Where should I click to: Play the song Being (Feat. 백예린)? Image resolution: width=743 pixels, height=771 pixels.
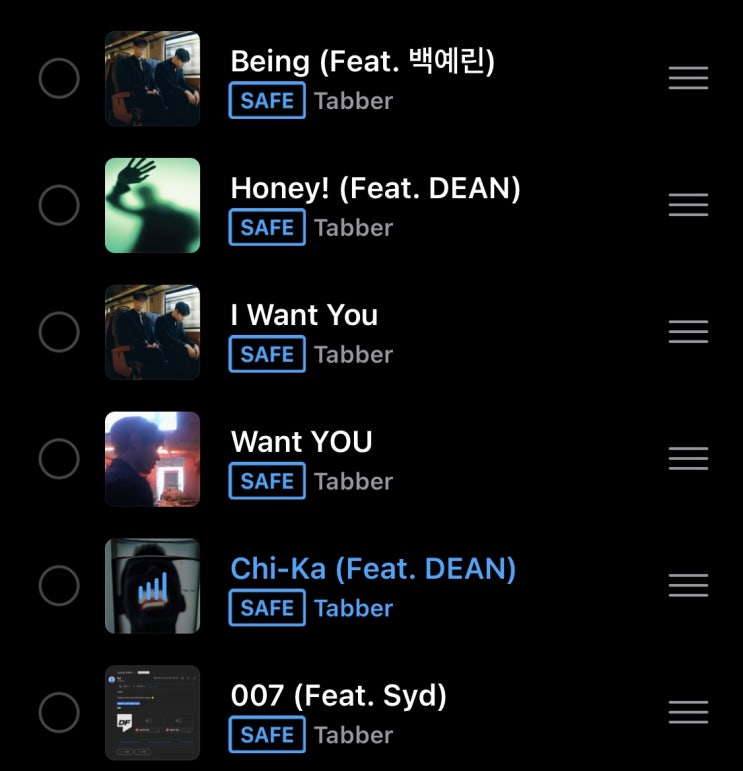[362, 62]
